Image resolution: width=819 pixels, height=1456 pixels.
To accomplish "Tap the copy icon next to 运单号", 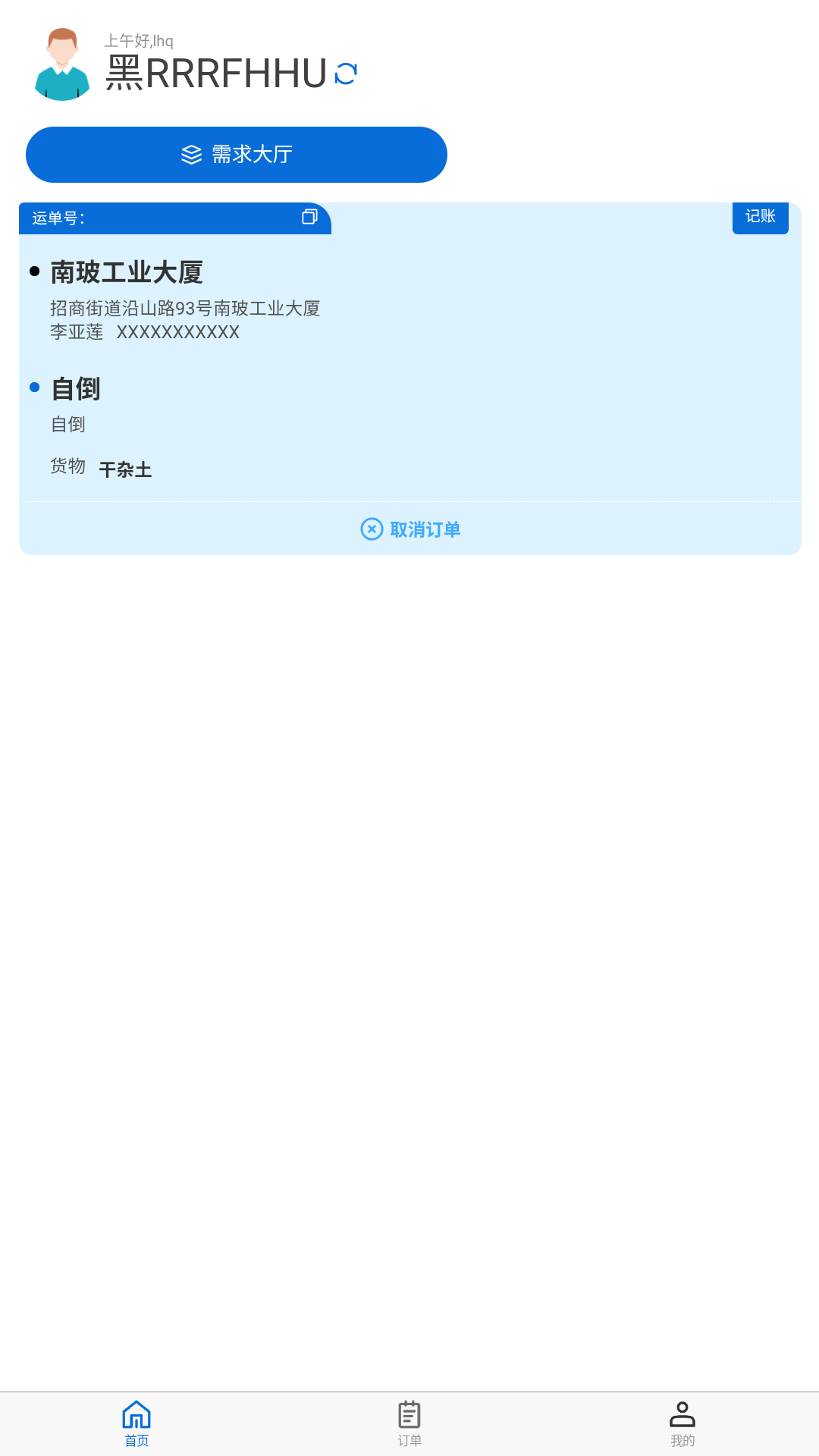I will point(308,218).
